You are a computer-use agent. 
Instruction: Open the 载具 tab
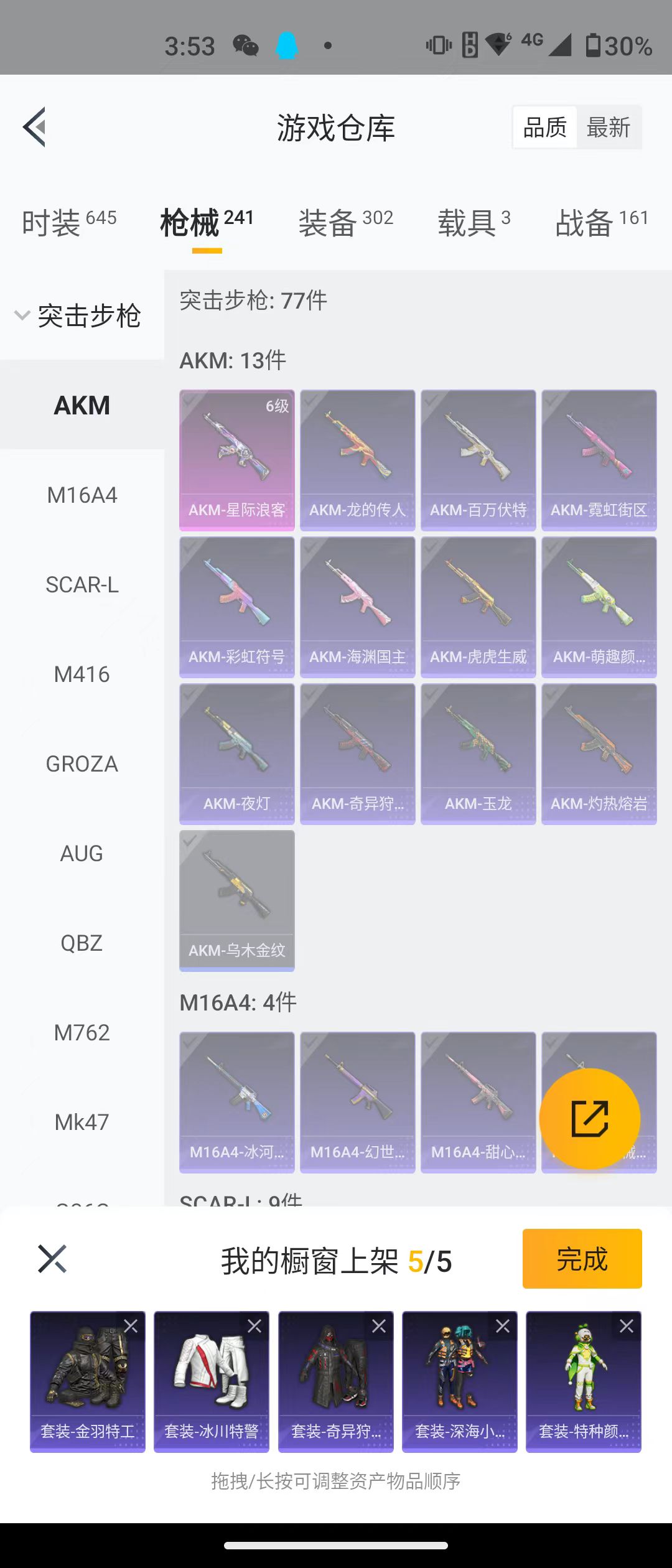[x=474, y=222]
